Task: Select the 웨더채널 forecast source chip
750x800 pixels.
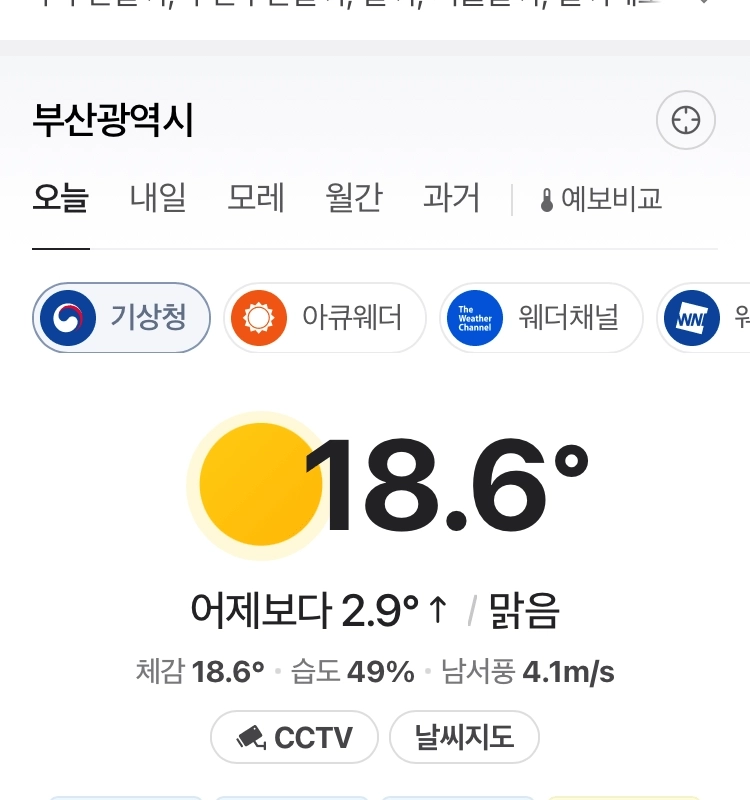Action: tap(541, 318)
